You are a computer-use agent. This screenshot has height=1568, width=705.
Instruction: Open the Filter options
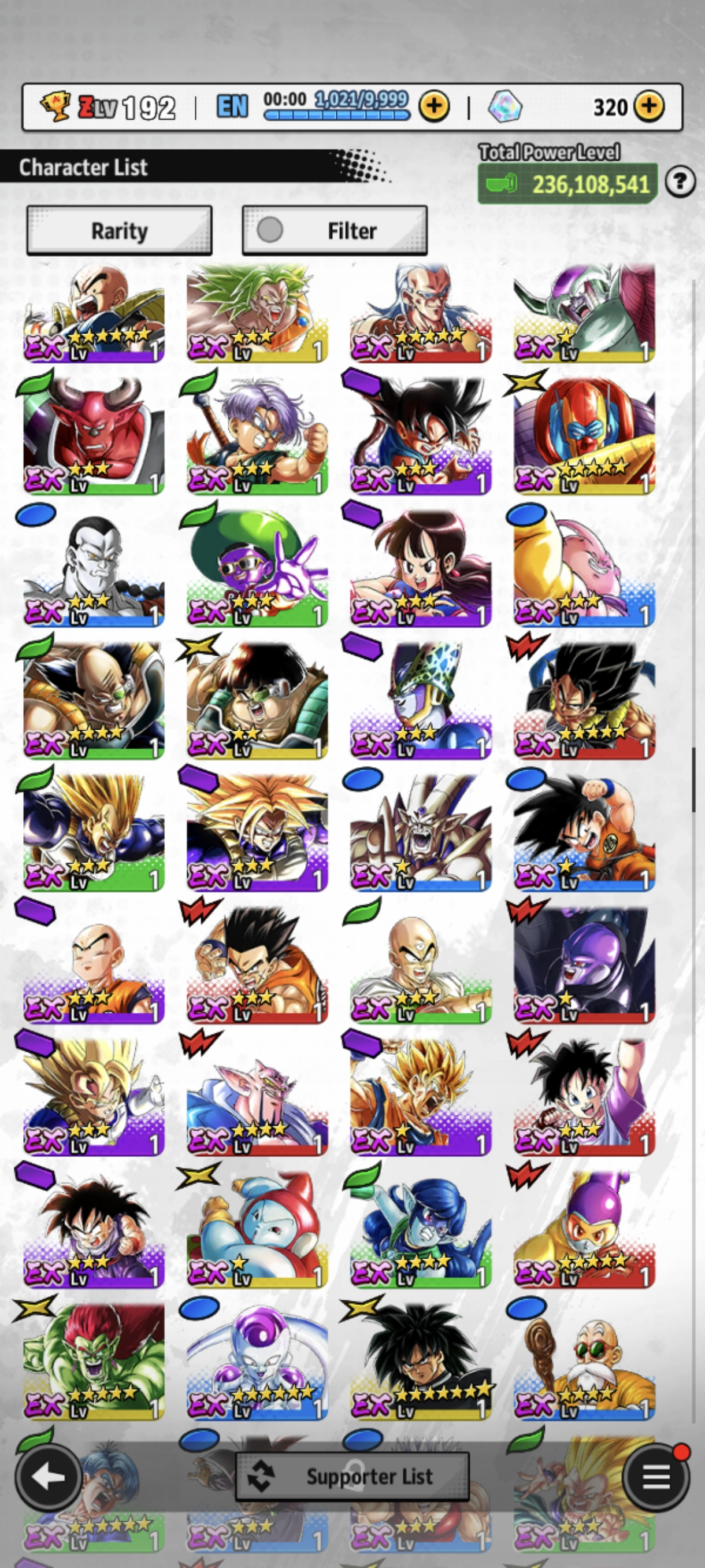click(x=335, y=231)
